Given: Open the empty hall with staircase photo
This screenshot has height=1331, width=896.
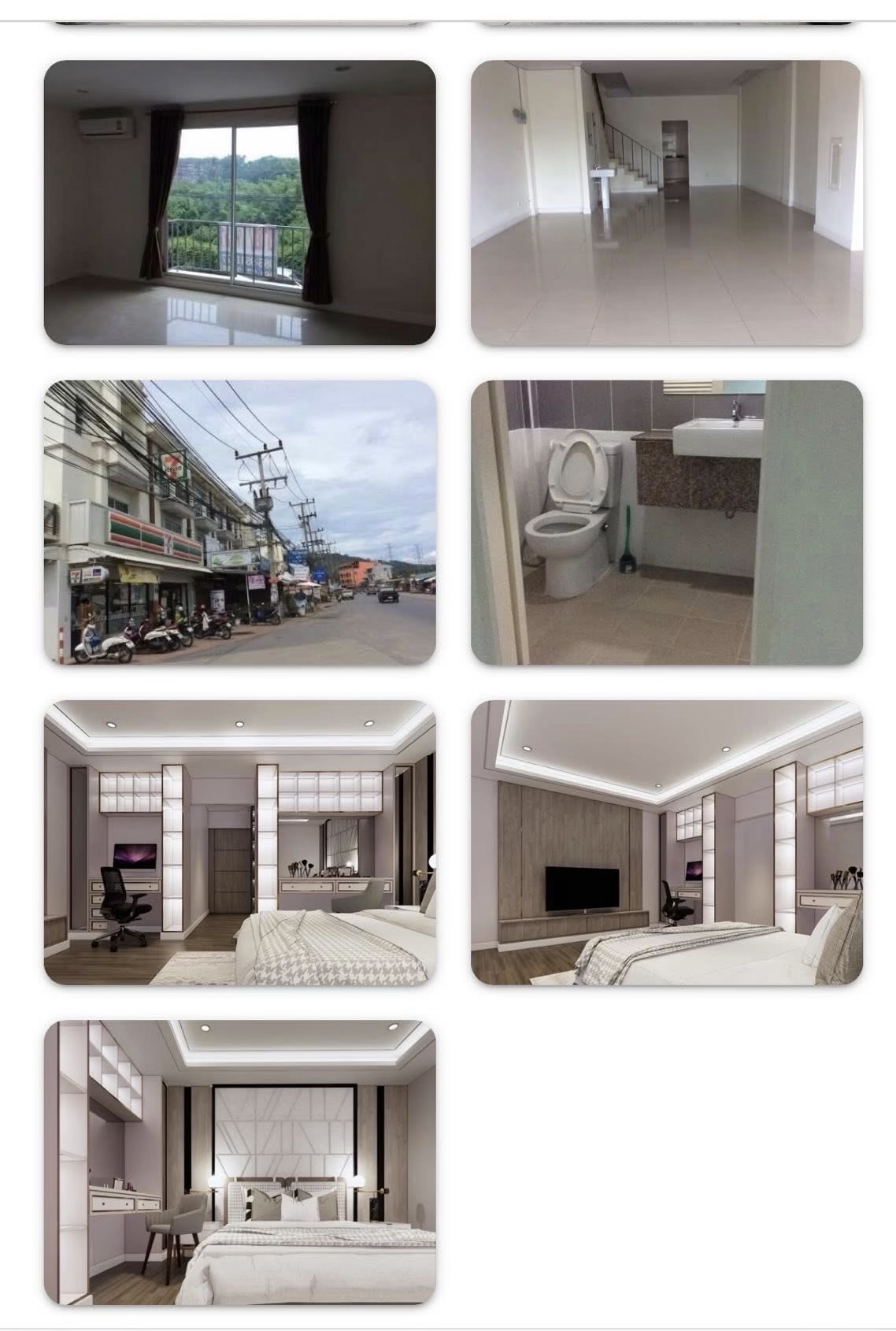Looking at the screenshot, I should point(666,202).
